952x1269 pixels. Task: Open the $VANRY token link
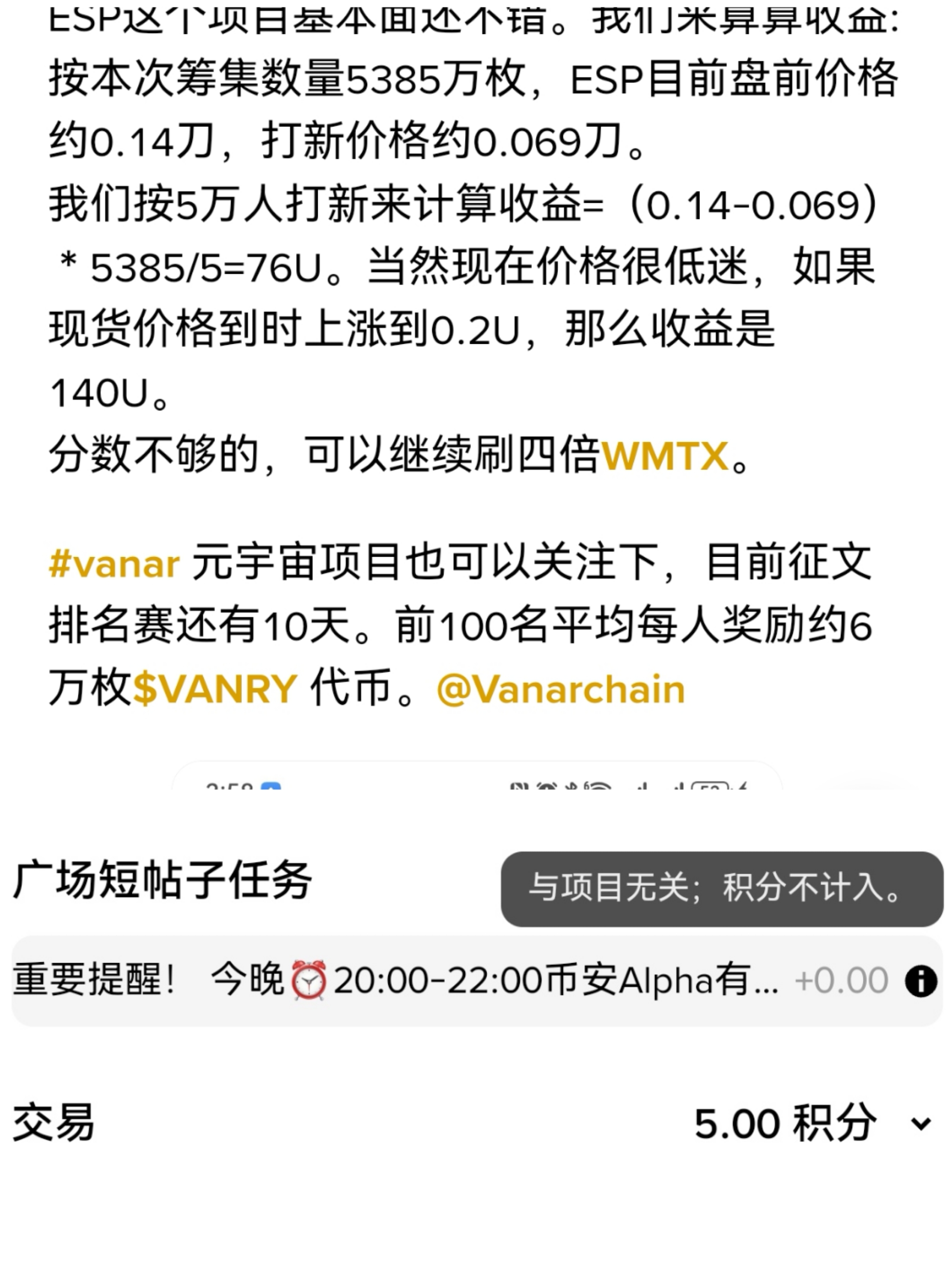[x=215, y=688]
